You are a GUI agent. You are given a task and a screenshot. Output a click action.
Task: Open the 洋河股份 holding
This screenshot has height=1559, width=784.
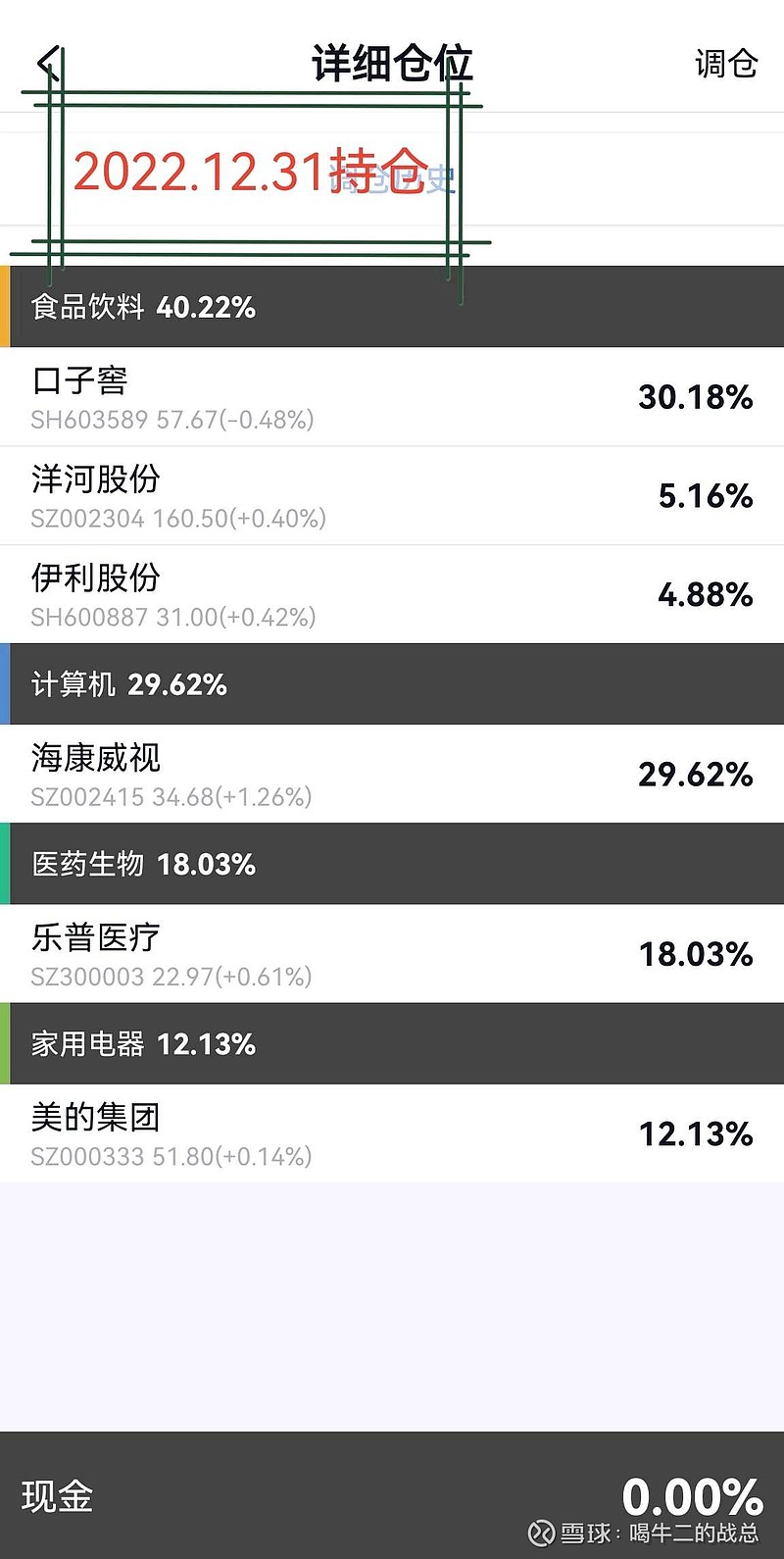tap(392, 496)
